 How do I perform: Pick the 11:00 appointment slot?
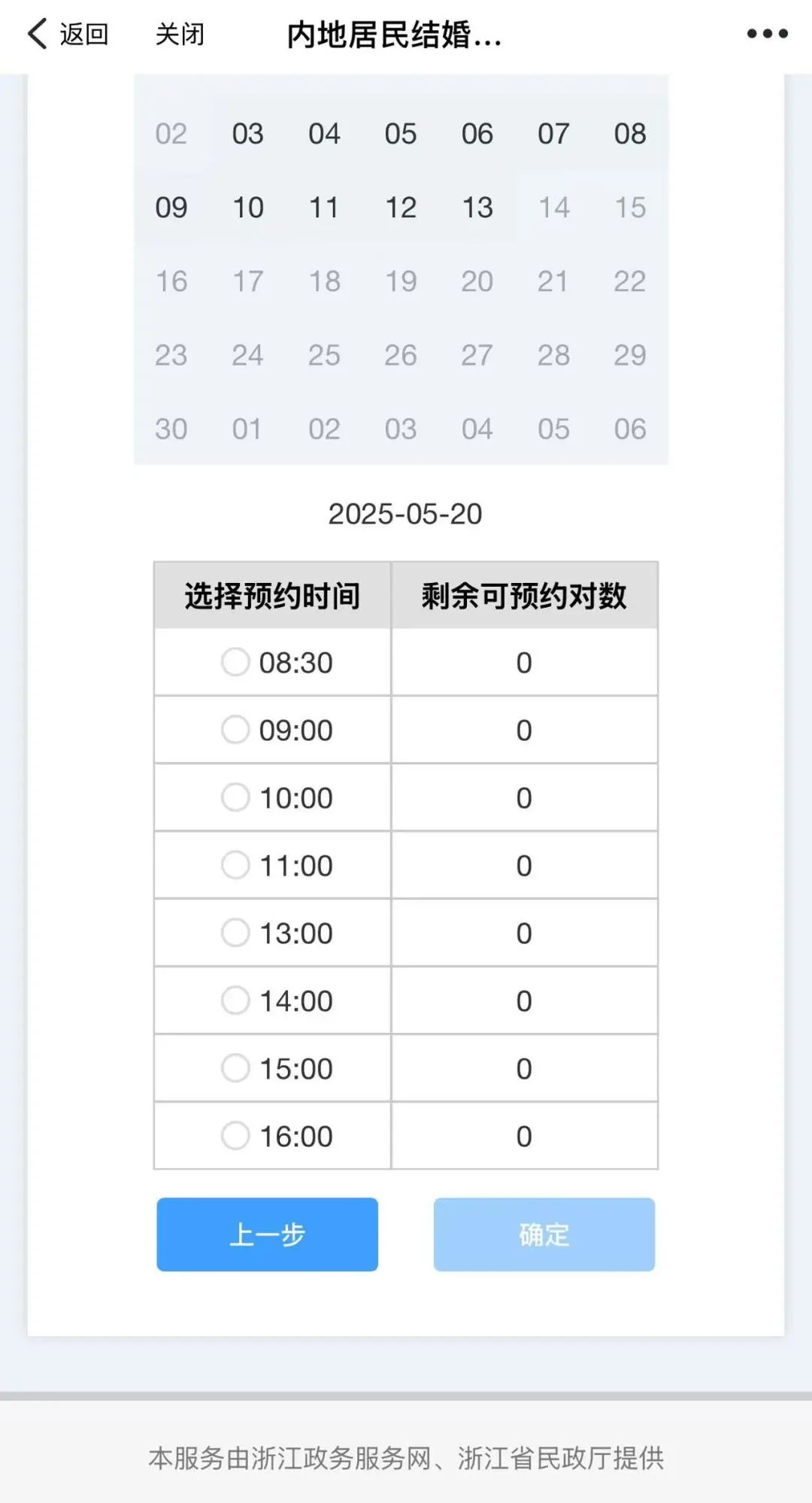coord(235,865)
